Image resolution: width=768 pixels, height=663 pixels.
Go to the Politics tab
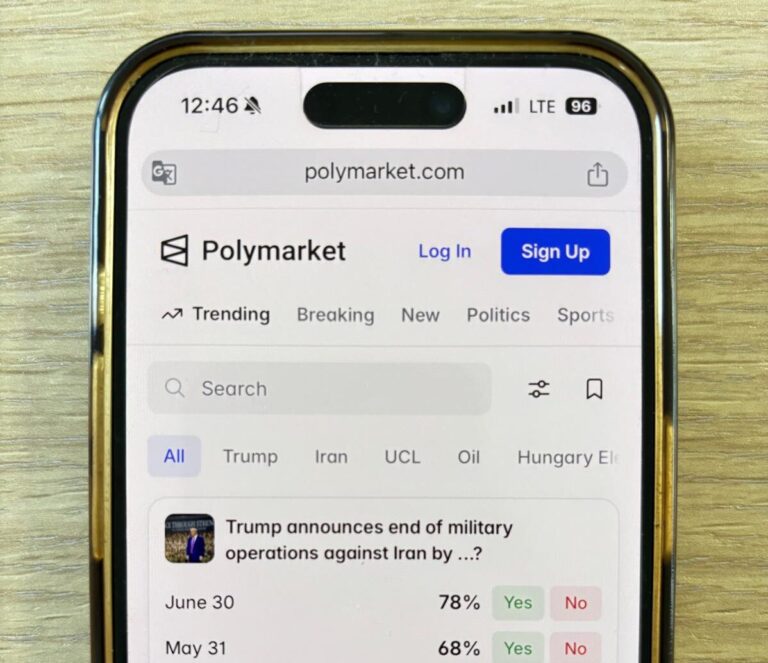[x=498, y=315]
